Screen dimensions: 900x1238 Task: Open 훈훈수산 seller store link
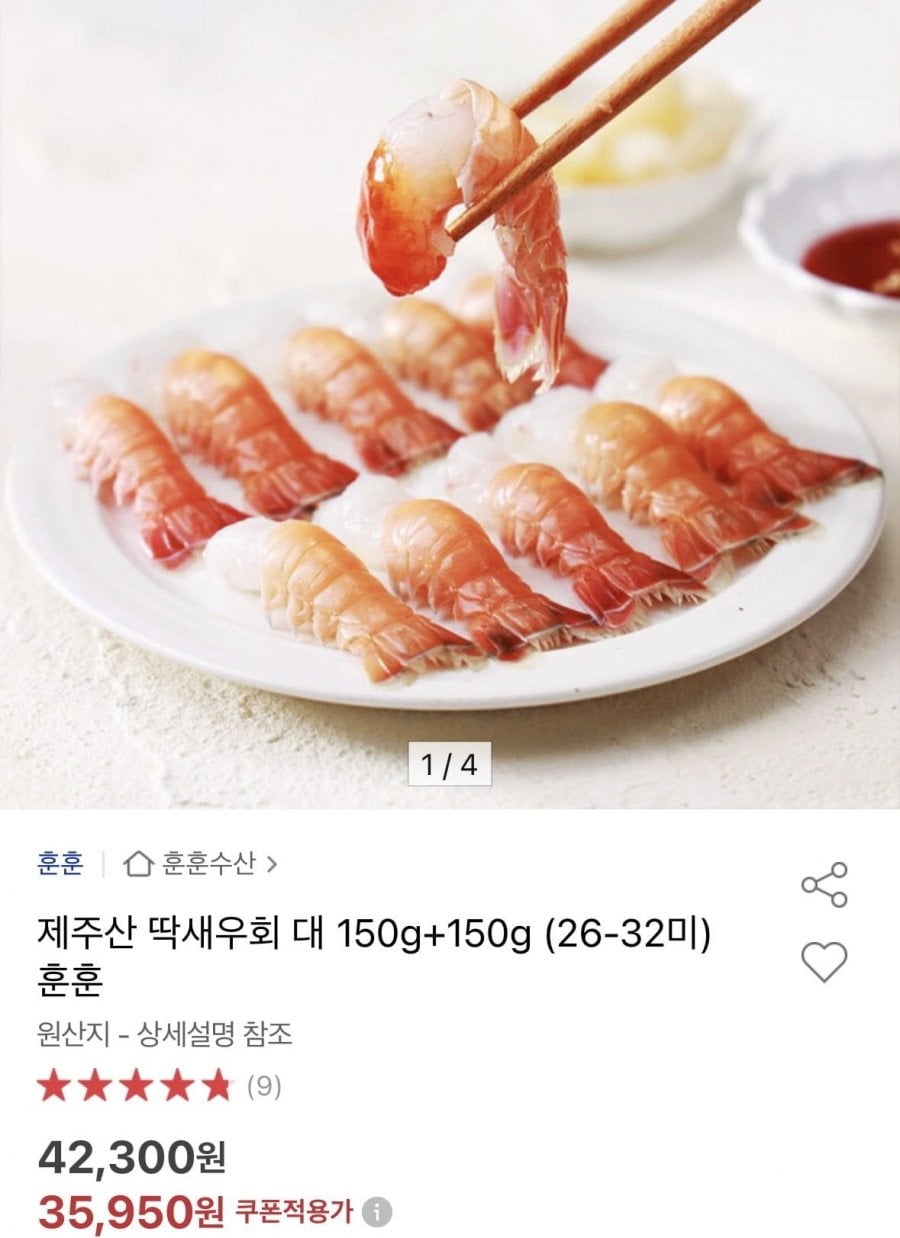point(200,863)
